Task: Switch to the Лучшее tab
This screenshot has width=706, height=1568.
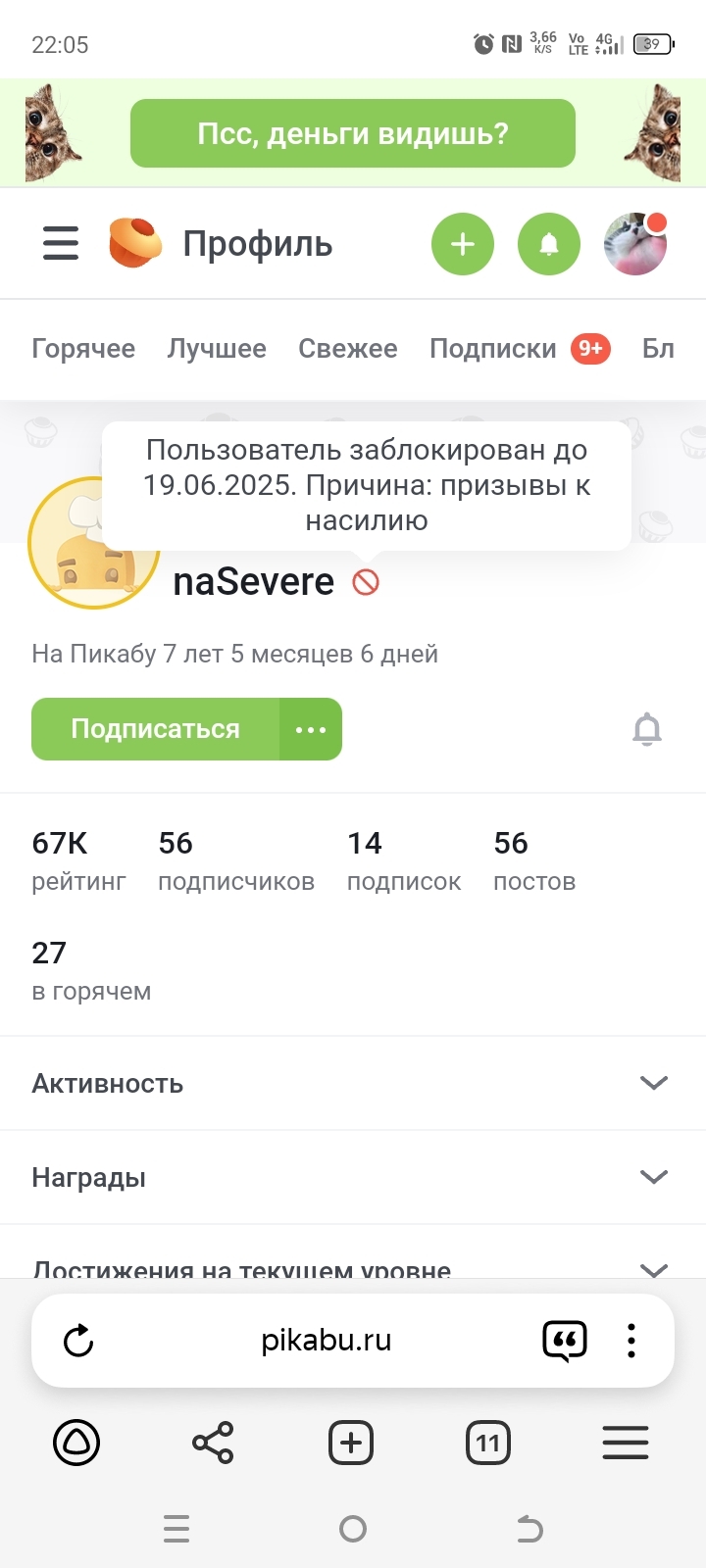Action: (217, 349)
